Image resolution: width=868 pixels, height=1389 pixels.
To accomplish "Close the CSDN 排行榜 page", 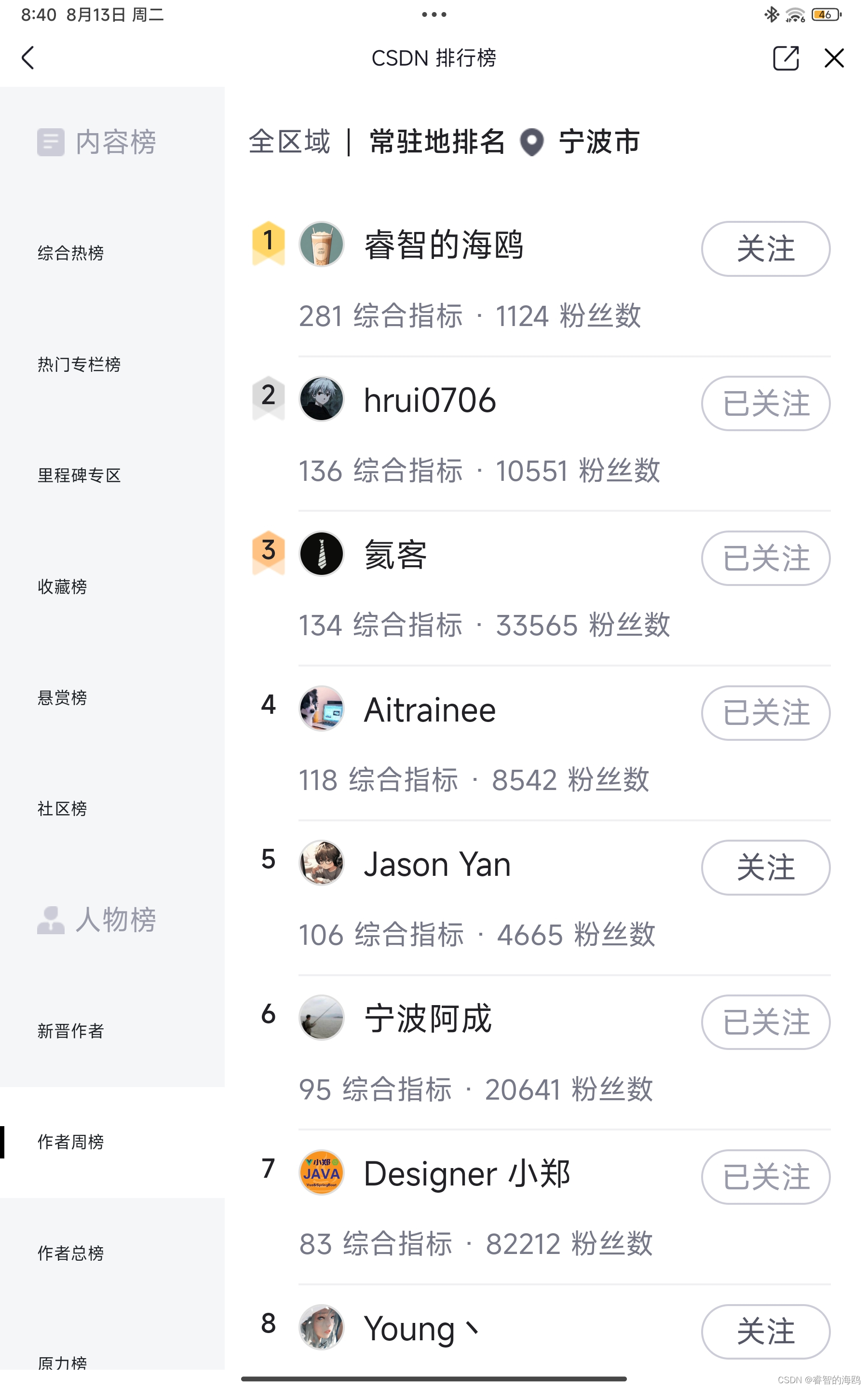I will pyautogui.click(x=834, y=58).
